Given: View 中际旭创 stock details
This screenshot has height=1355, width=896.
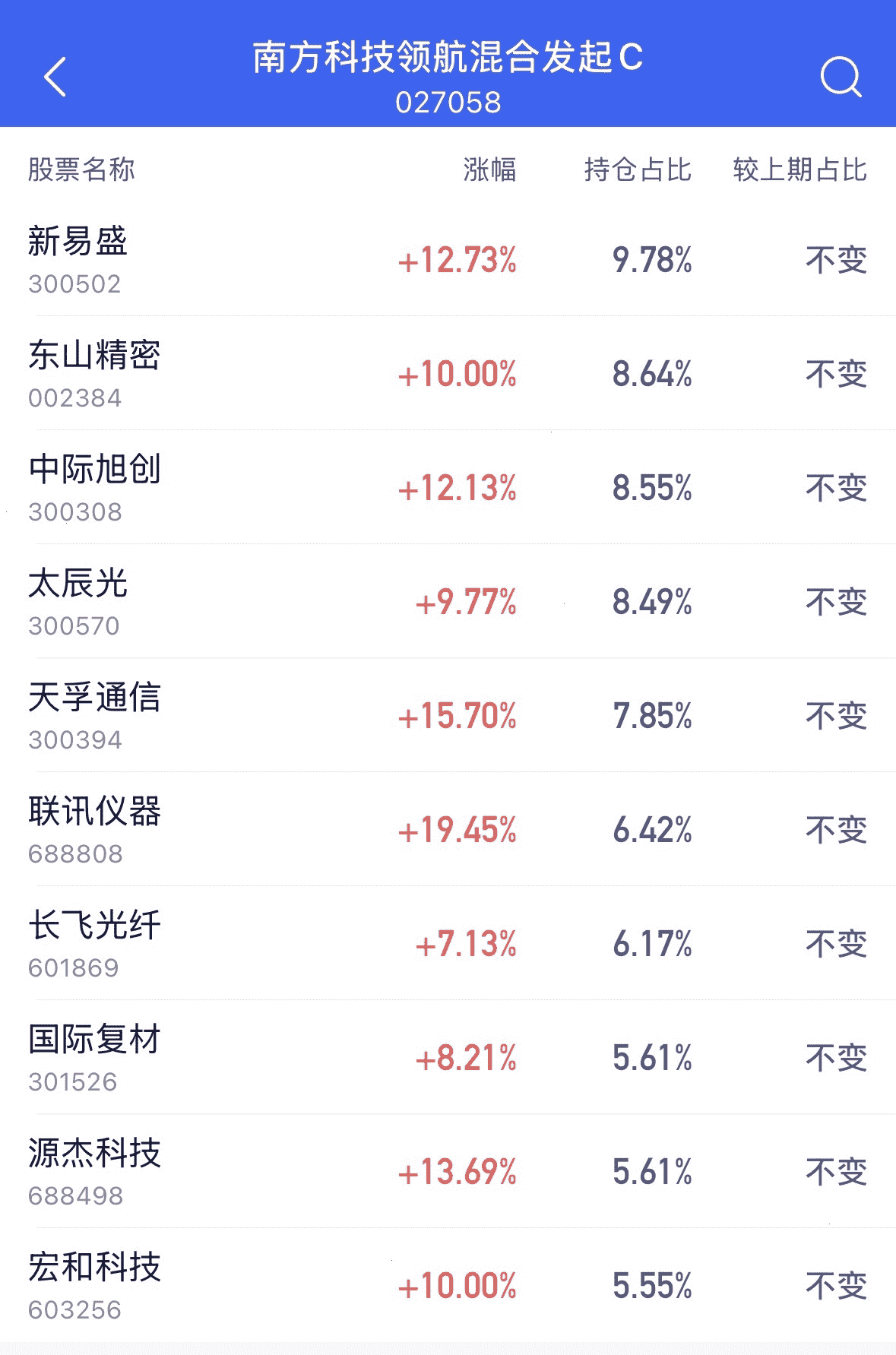Looking at the screenshot, I should coord(448,487).
